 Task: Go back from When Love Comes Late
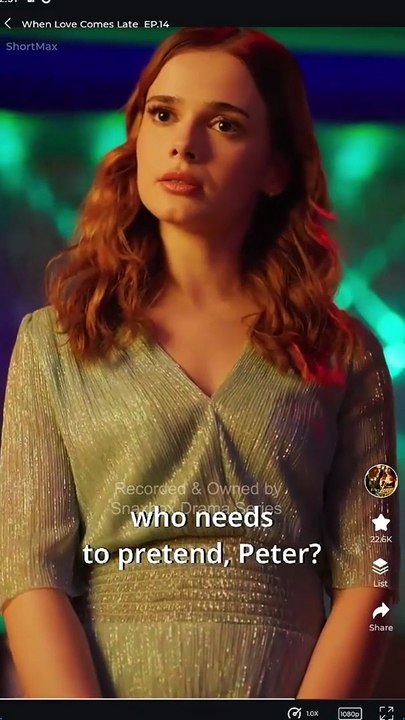[x=7, y=24]
